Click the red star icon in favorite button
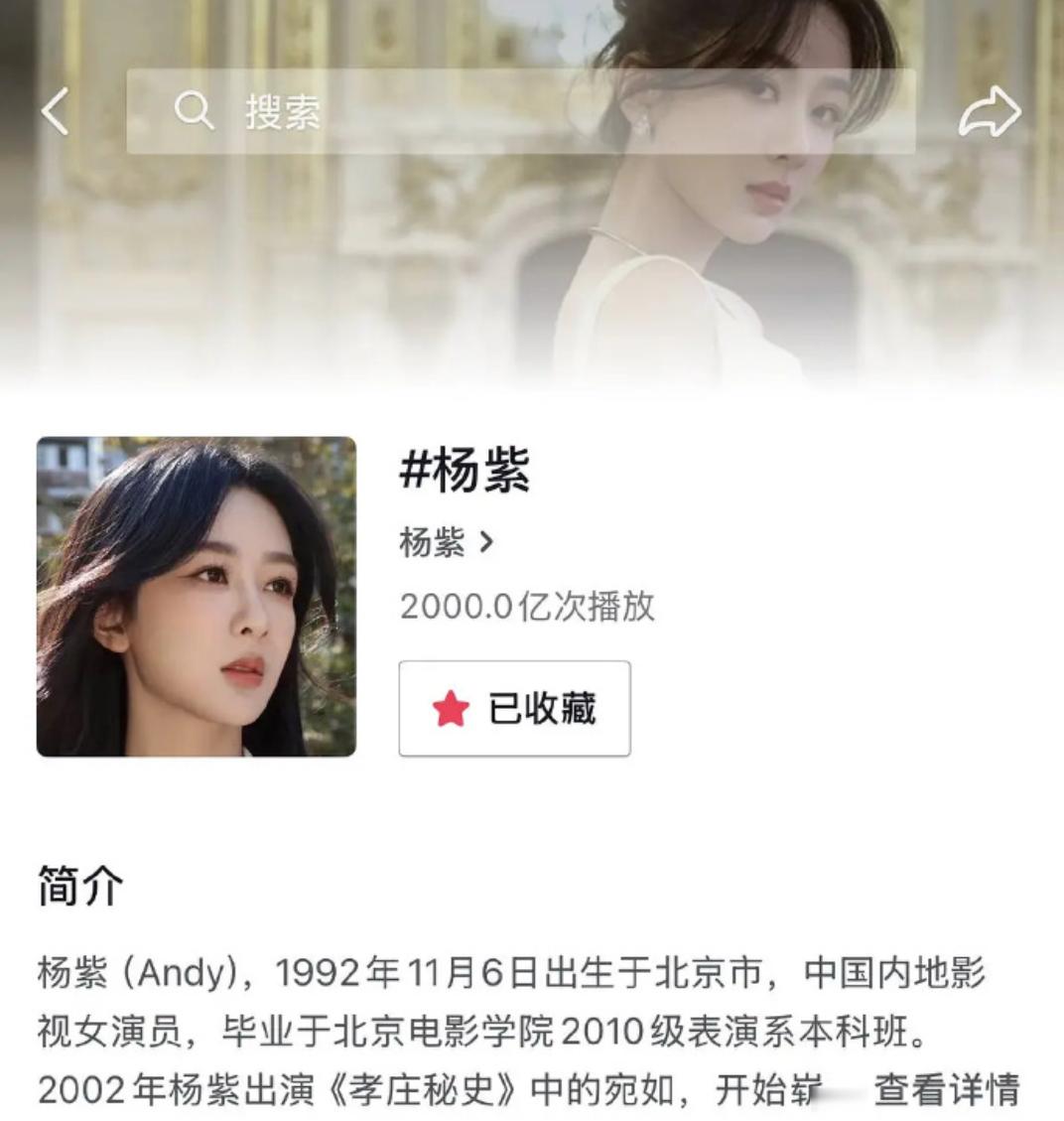The width and height of the screenshot is (1064, 1121). (x=449, y=707)
